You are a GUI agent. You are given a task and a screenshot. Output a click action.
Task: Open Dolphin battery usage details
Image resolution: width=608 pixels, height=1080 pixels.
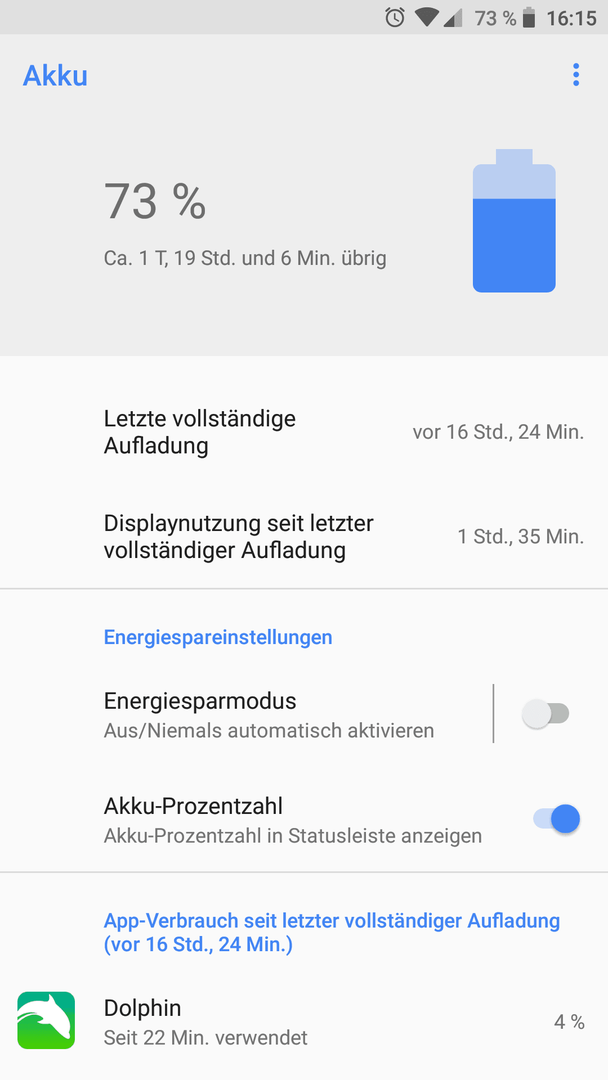point(304,1021)
